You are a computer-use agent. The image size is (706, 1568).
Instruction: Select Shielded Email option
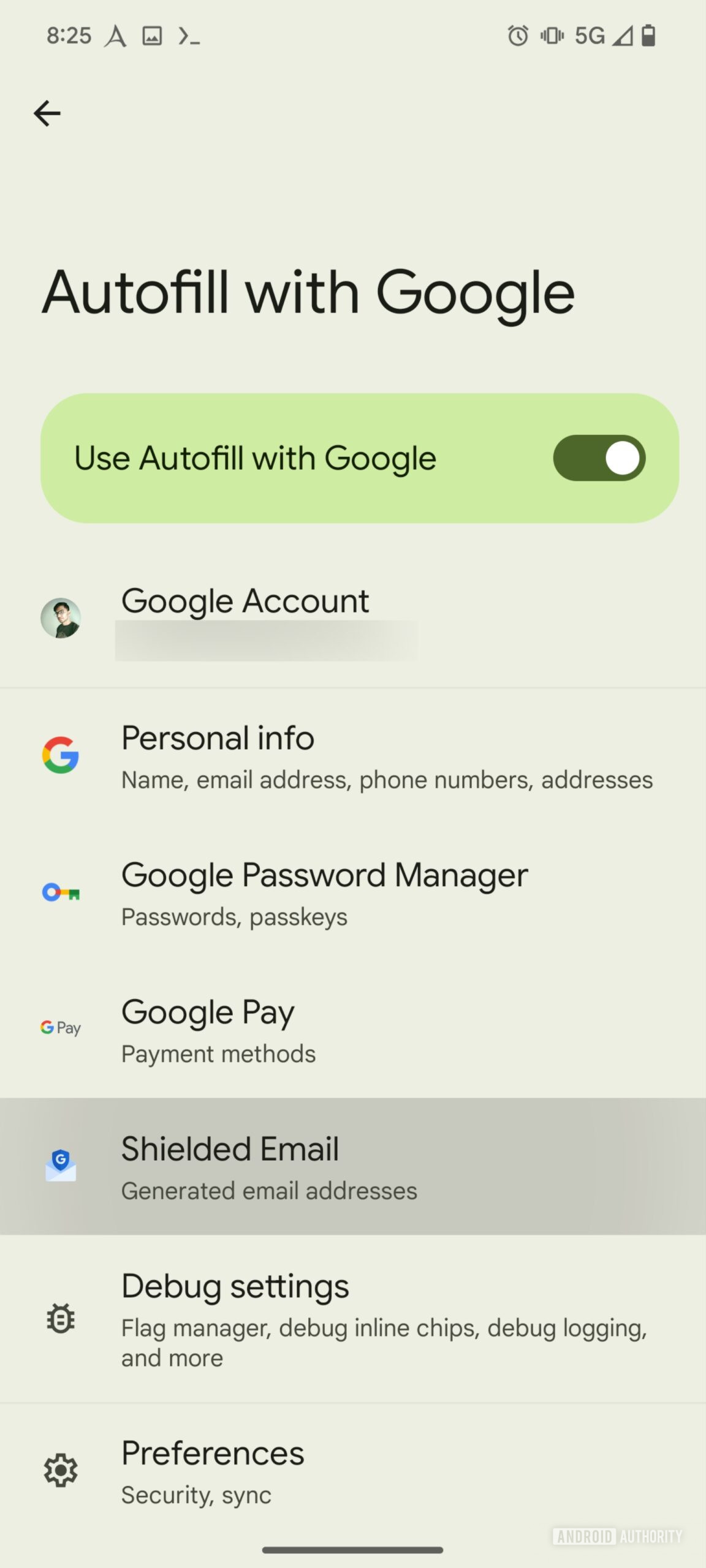pyautogui.click(x=353, y=1167)
